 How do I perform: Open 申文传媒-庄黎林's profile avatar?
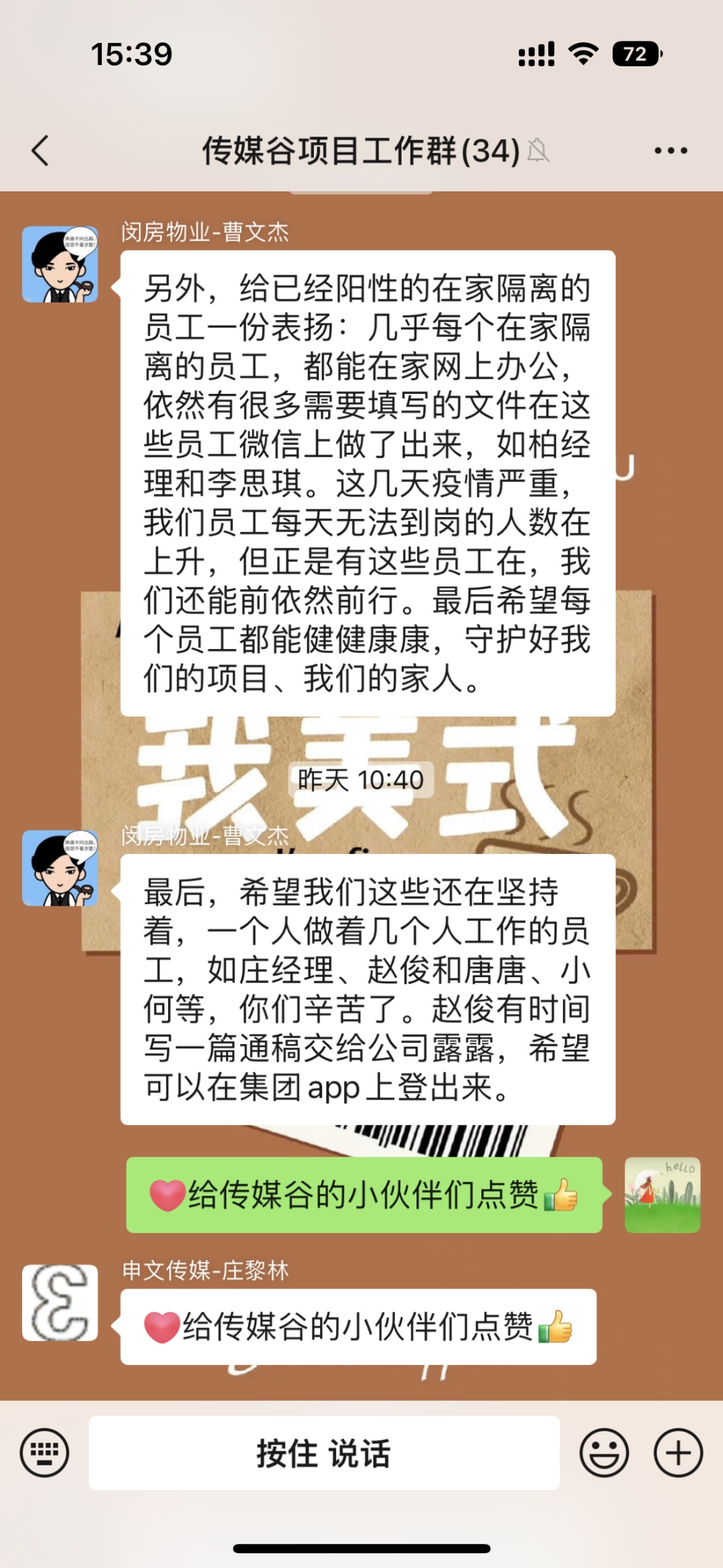tap(60, 1302)
